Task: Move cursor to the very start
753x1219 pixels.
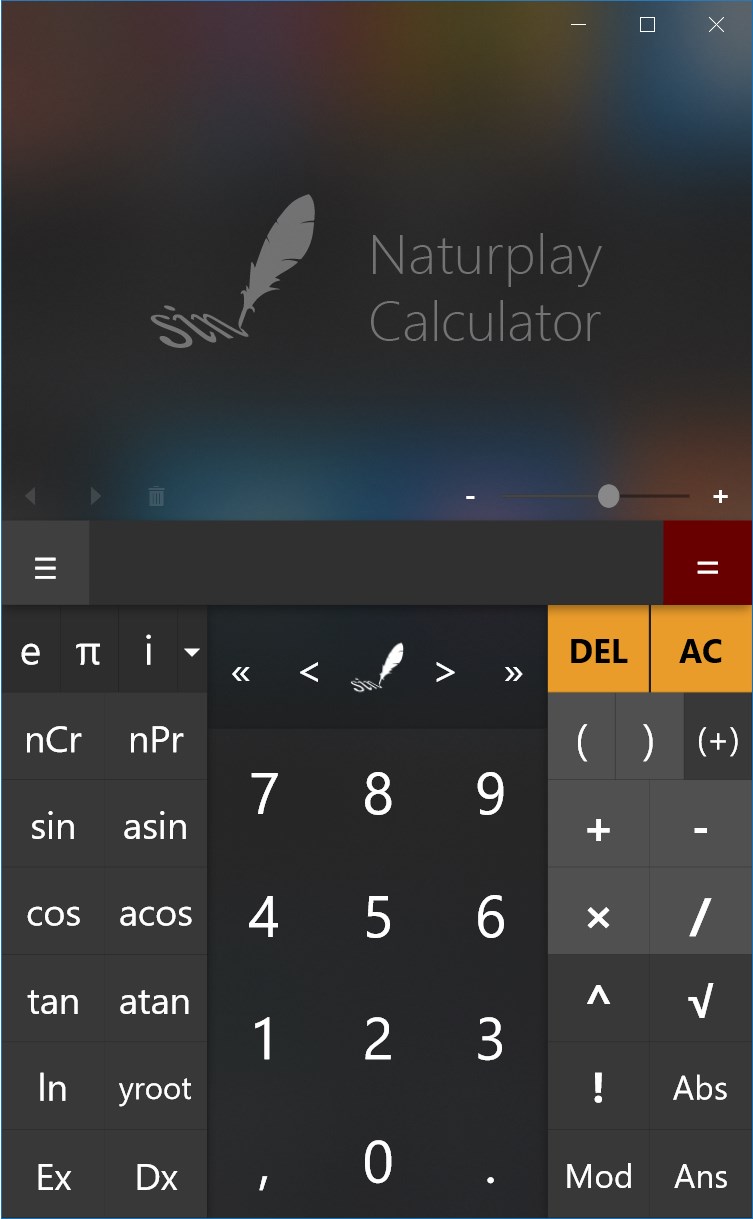Action: 241,673
